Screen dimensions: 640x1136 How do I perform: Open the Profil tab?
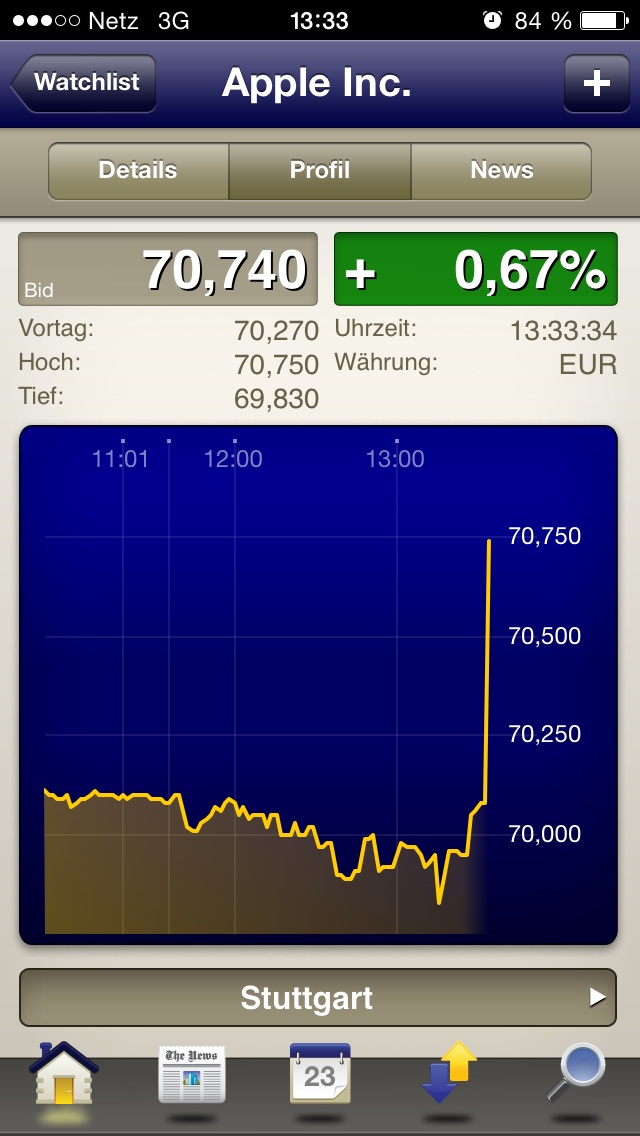tap(320, 171)
